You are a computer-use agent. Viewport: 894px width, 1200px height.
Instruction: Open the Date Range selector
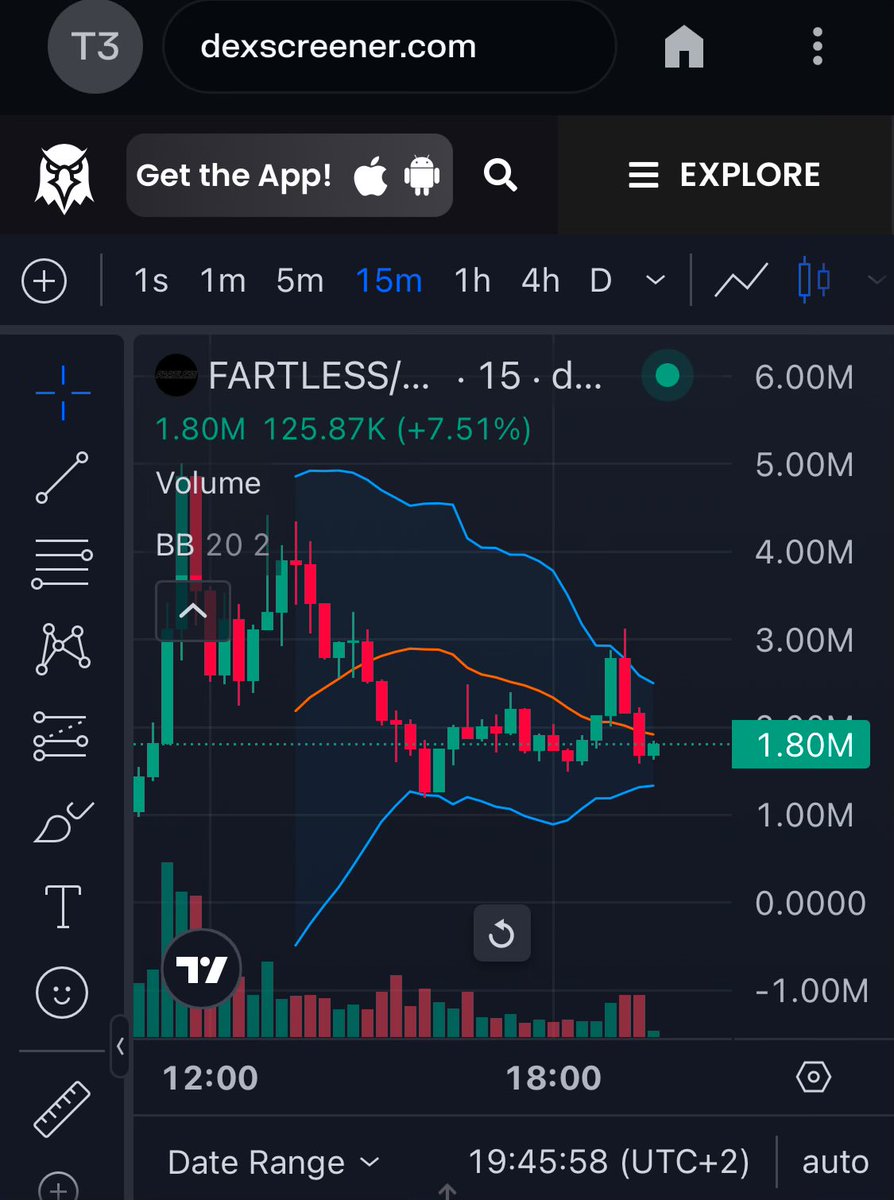point(273,1162)
